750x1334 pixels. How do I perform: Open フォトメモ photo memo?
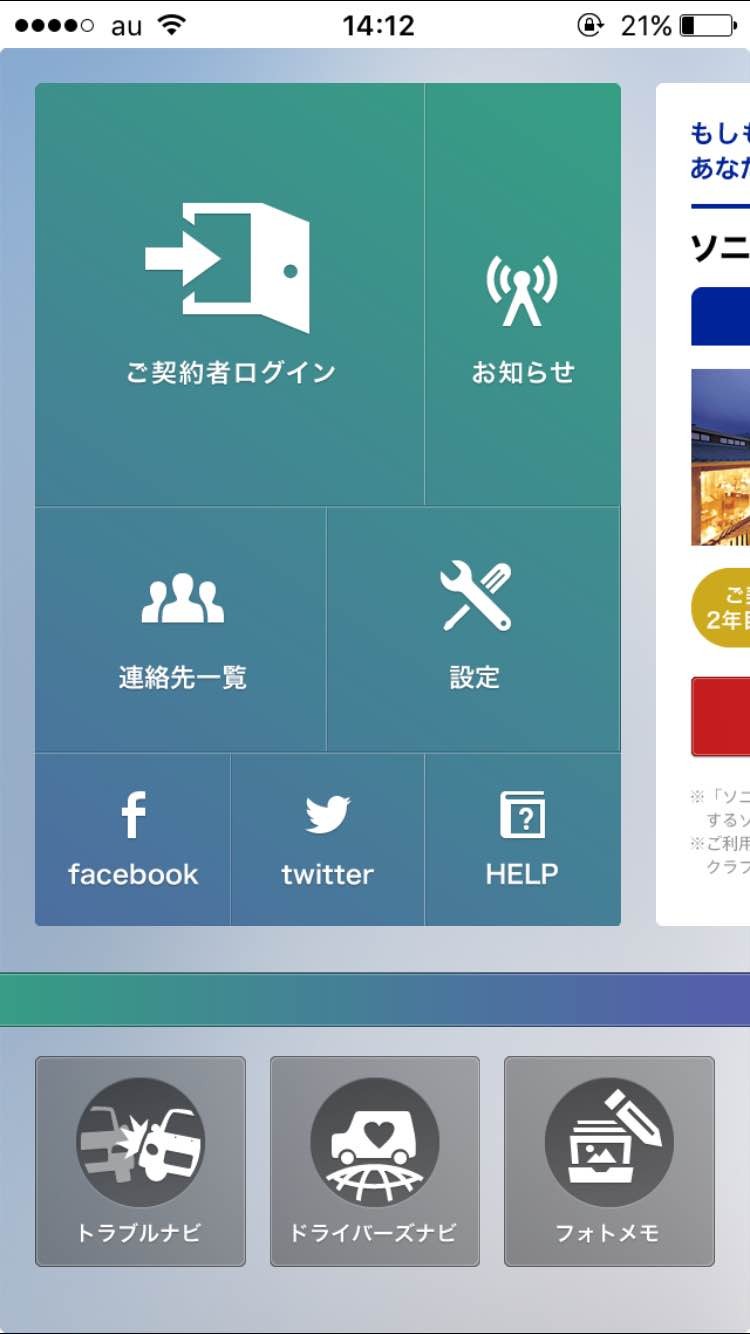[x=609, y=1161]
